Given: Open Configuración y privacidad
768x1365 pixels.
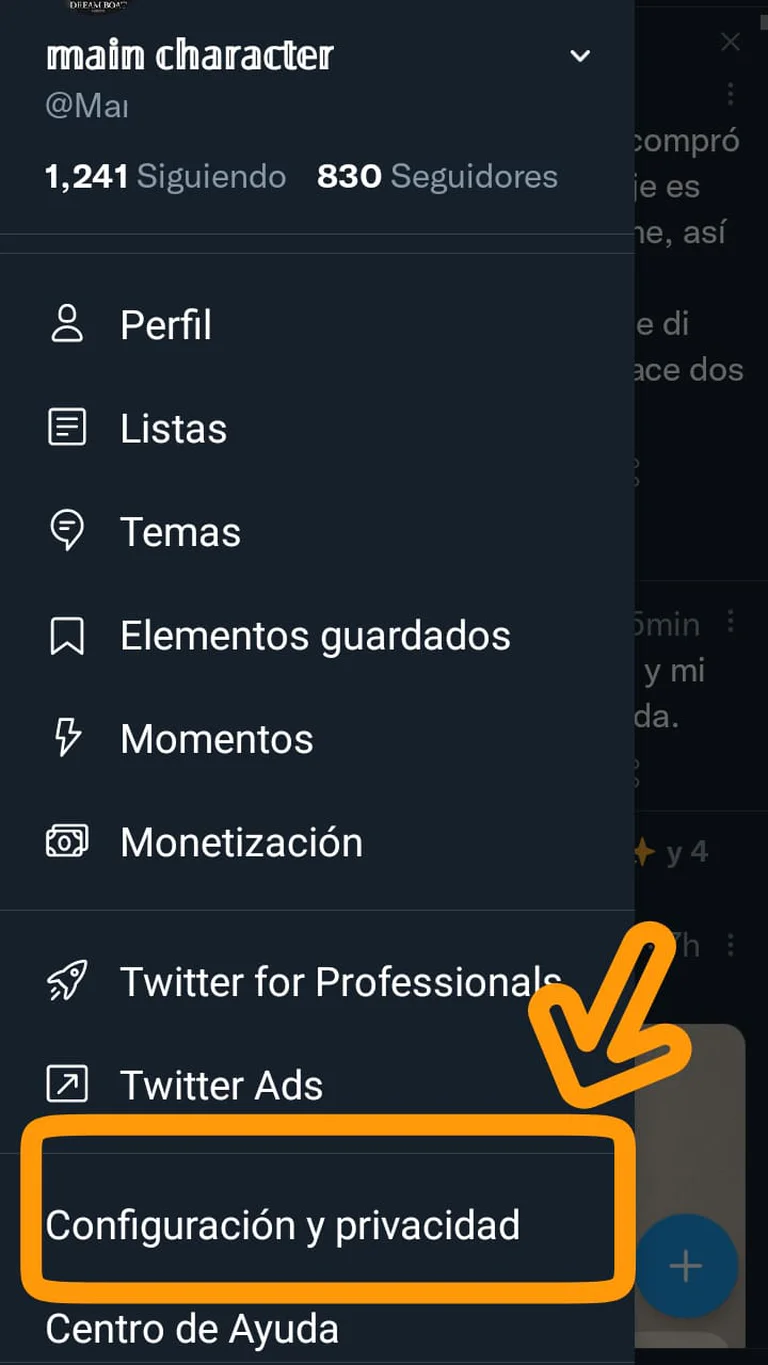Looking at the screenshot, I should [x=283, y=1225].
